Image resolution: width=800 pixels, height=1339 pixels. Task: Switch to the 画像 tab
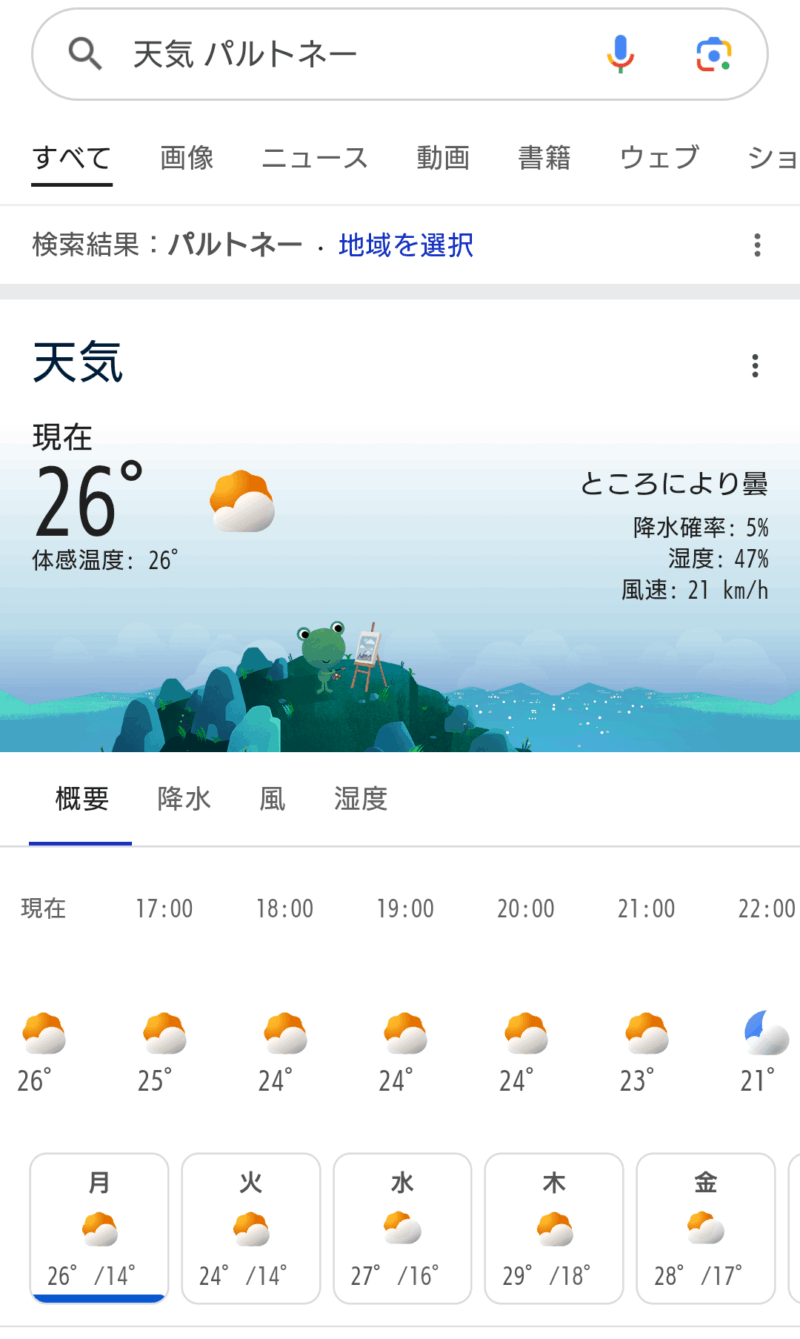187,157
